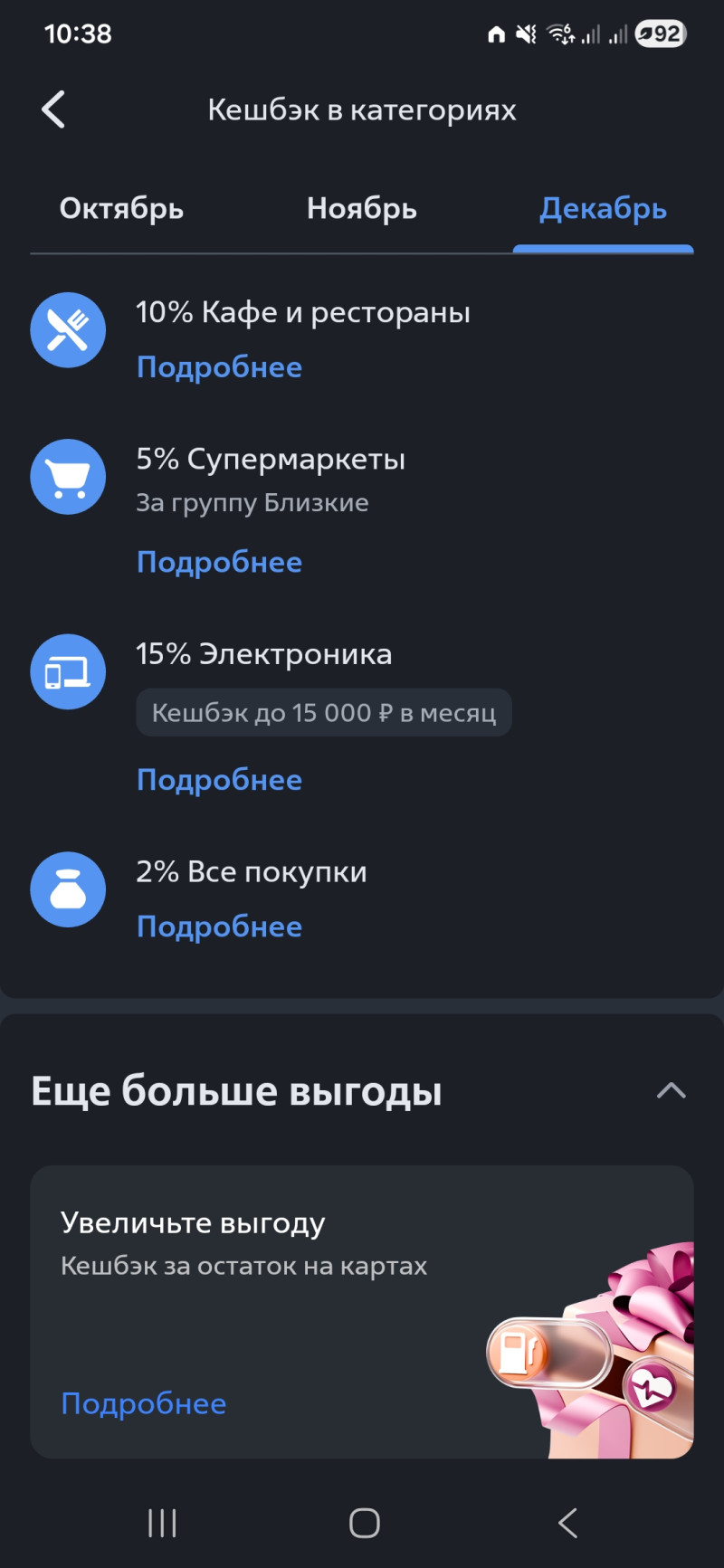Image resolution: width=724 pixels, height=1568 pixels.
Task: Open Подробнее under Супермаркеты
Action: [x=219, y=562]
